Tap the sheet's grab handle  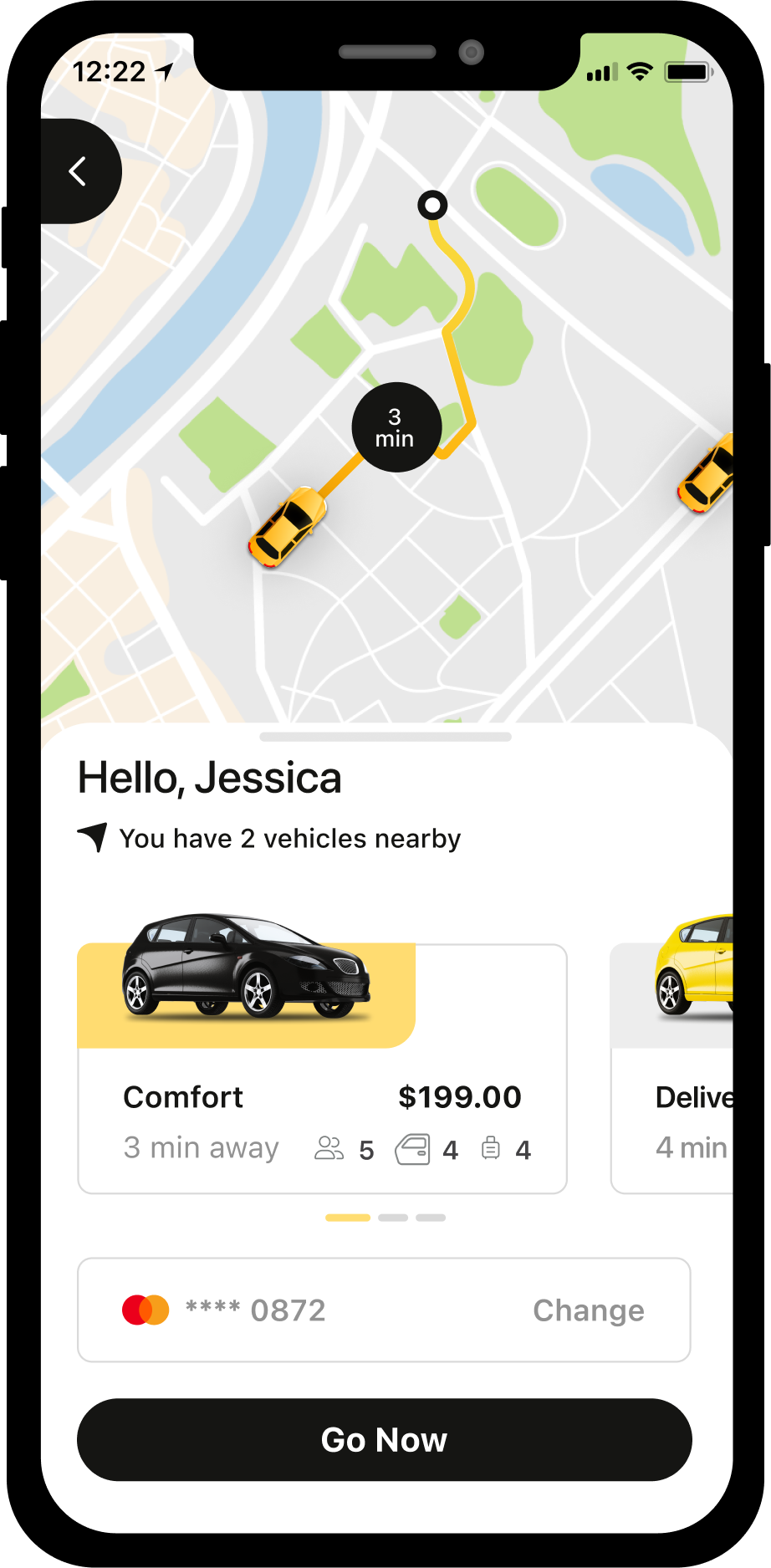(x=385, y=737)
